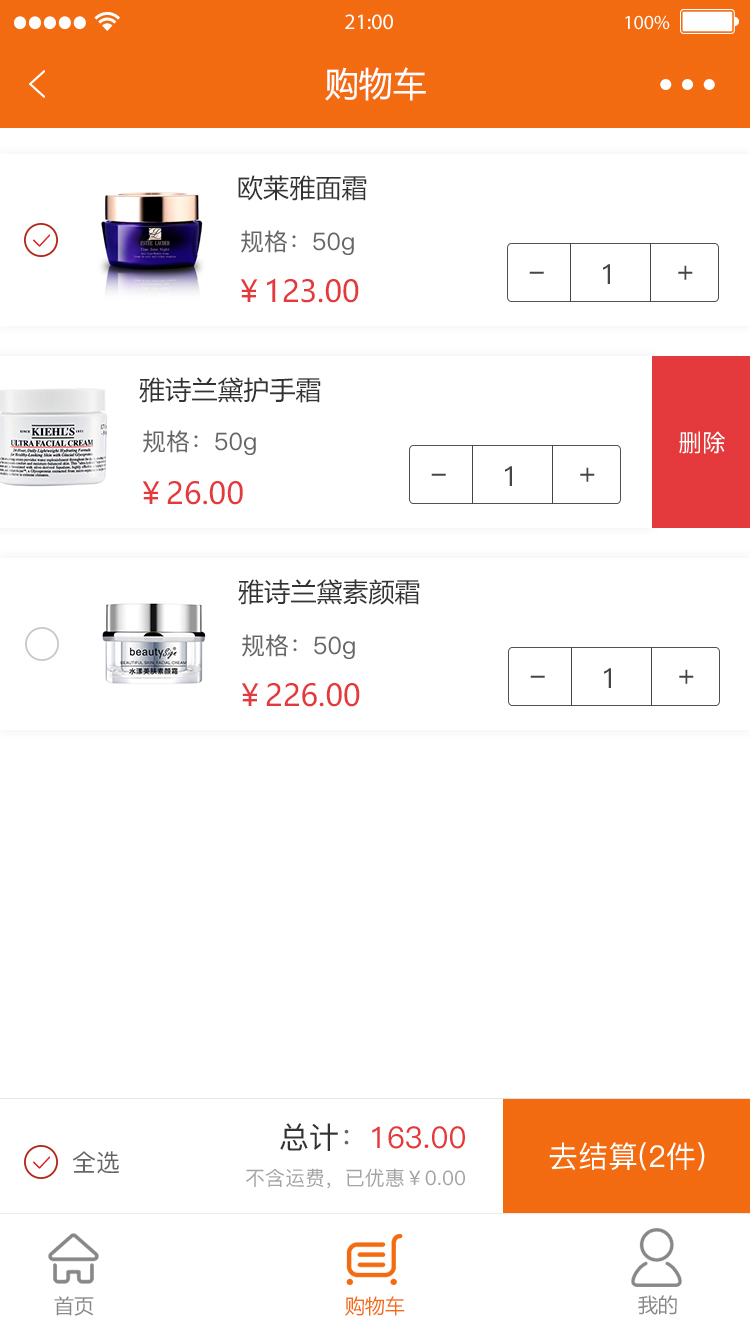Decrease quantity of 欧莱雅面霜
Viewport: 750px width, 1334px height.
click(538, 273)
